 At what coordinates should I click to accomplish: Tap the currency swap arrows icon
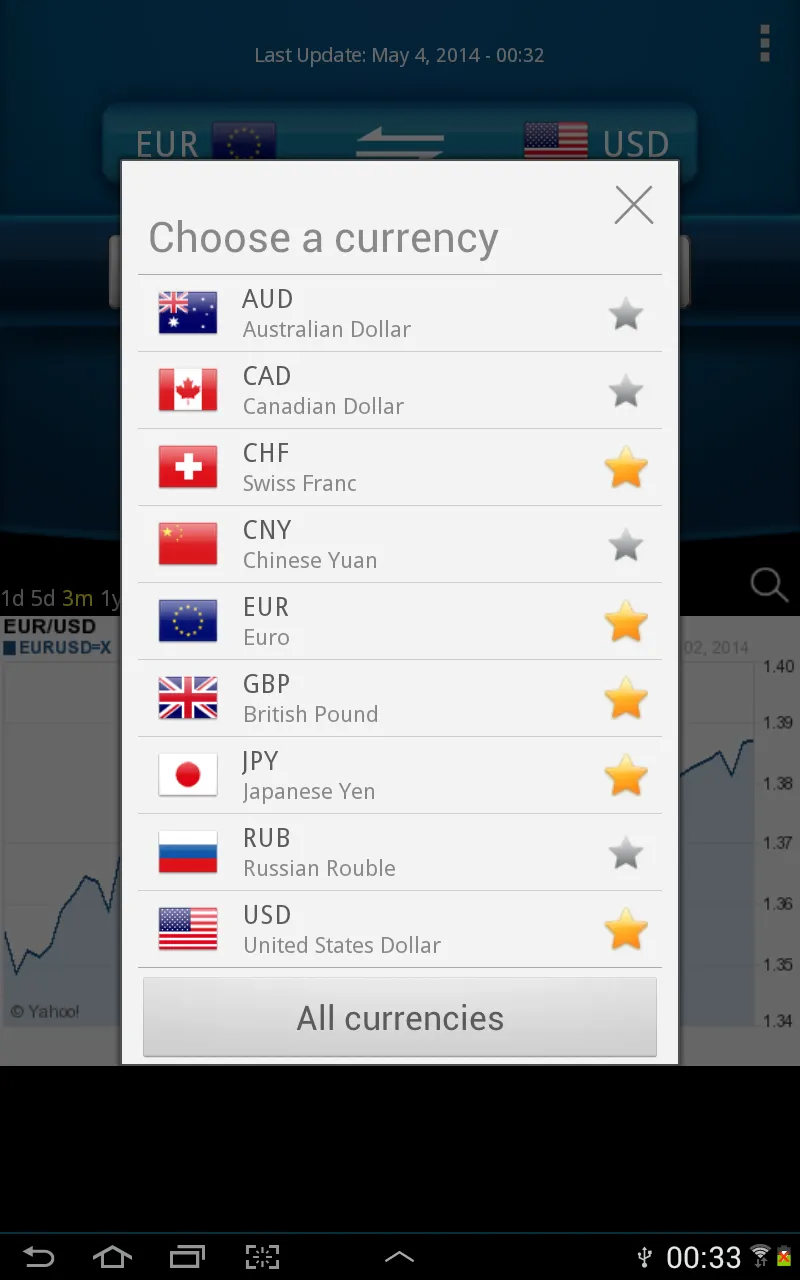click(x=399, y=141)
